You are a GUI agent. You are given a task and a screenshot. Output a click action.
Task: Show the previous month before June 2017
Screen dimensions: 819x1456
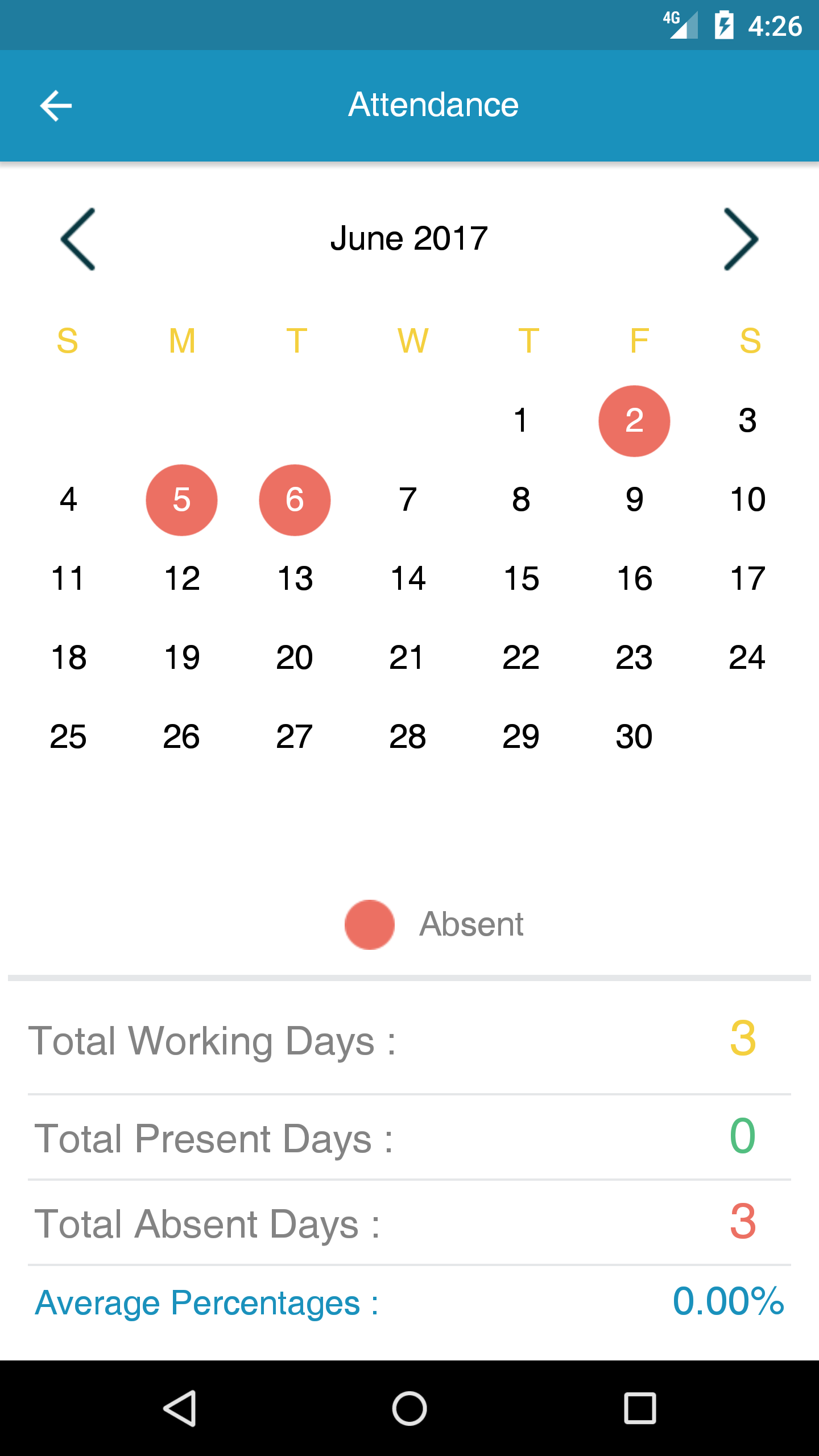coord(78,239)
